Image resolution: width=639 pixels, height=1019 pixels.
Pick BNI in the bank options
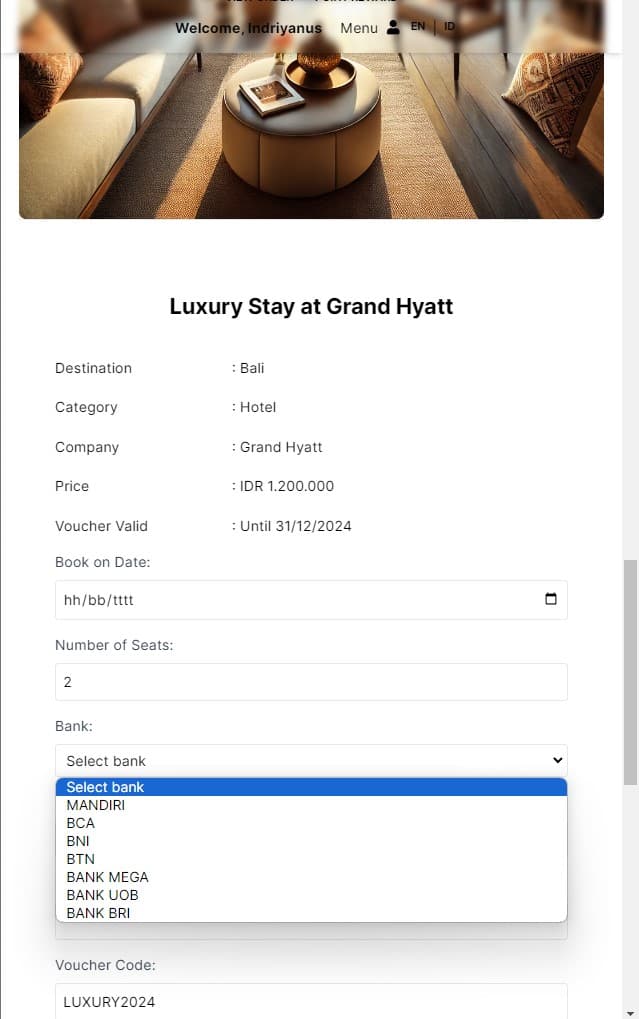point(78,841)
